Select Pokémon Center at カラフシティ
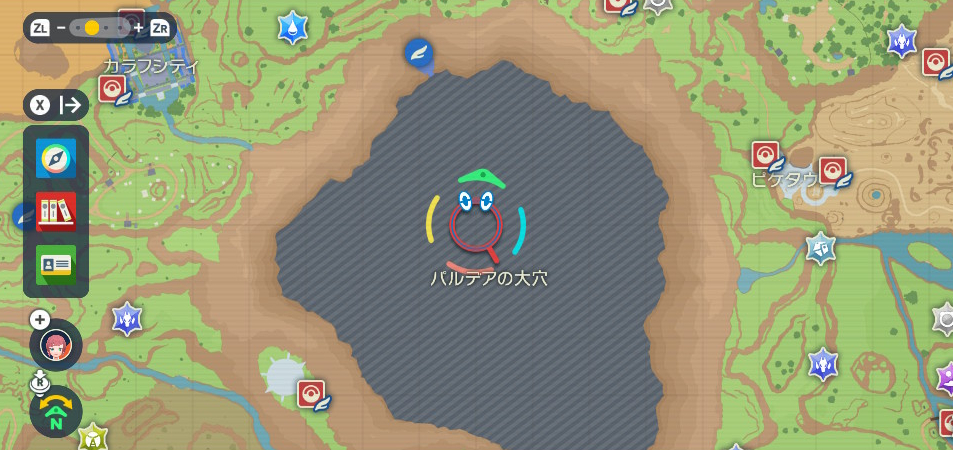This screenshot has height=450, width=953. pos(113,90)
